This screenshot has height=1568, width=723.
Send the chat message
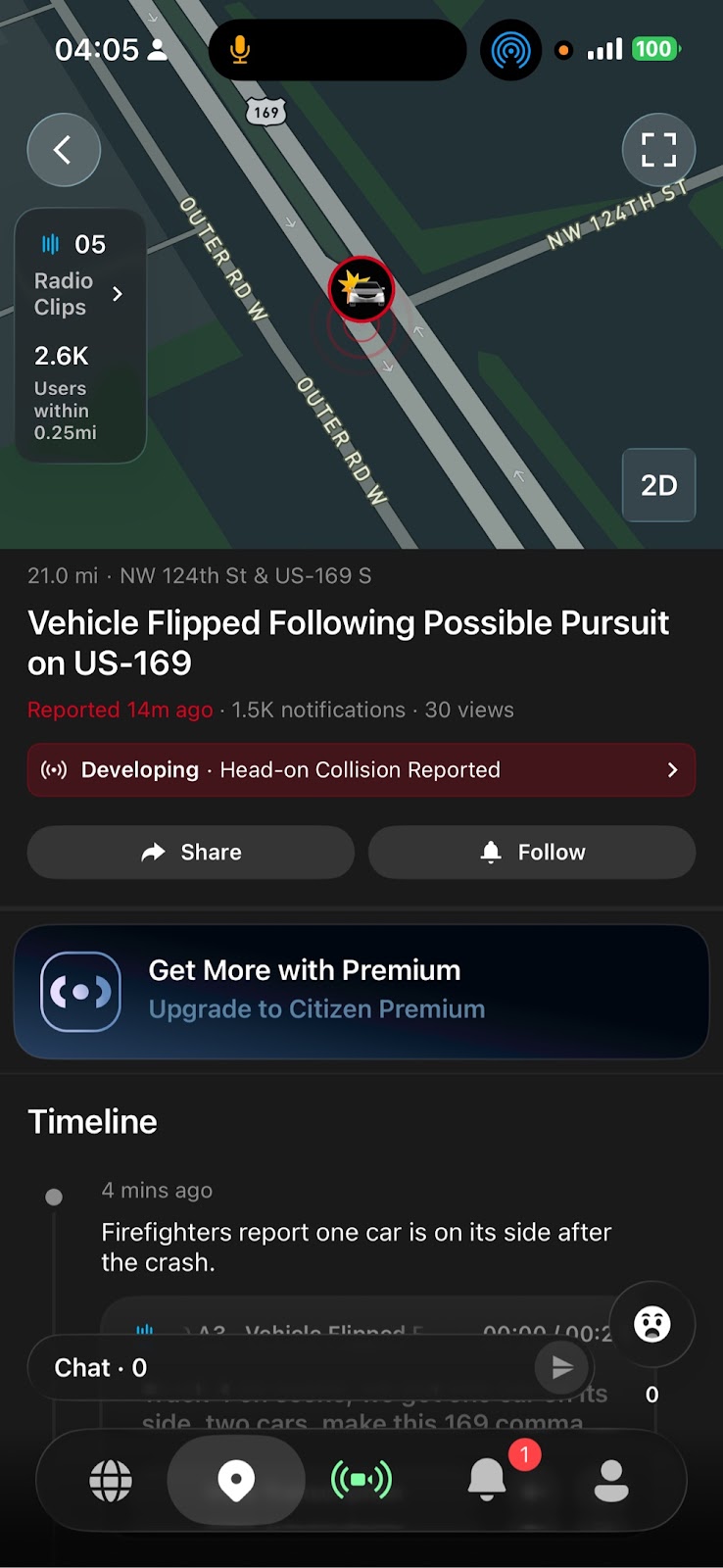[562, 1367]
